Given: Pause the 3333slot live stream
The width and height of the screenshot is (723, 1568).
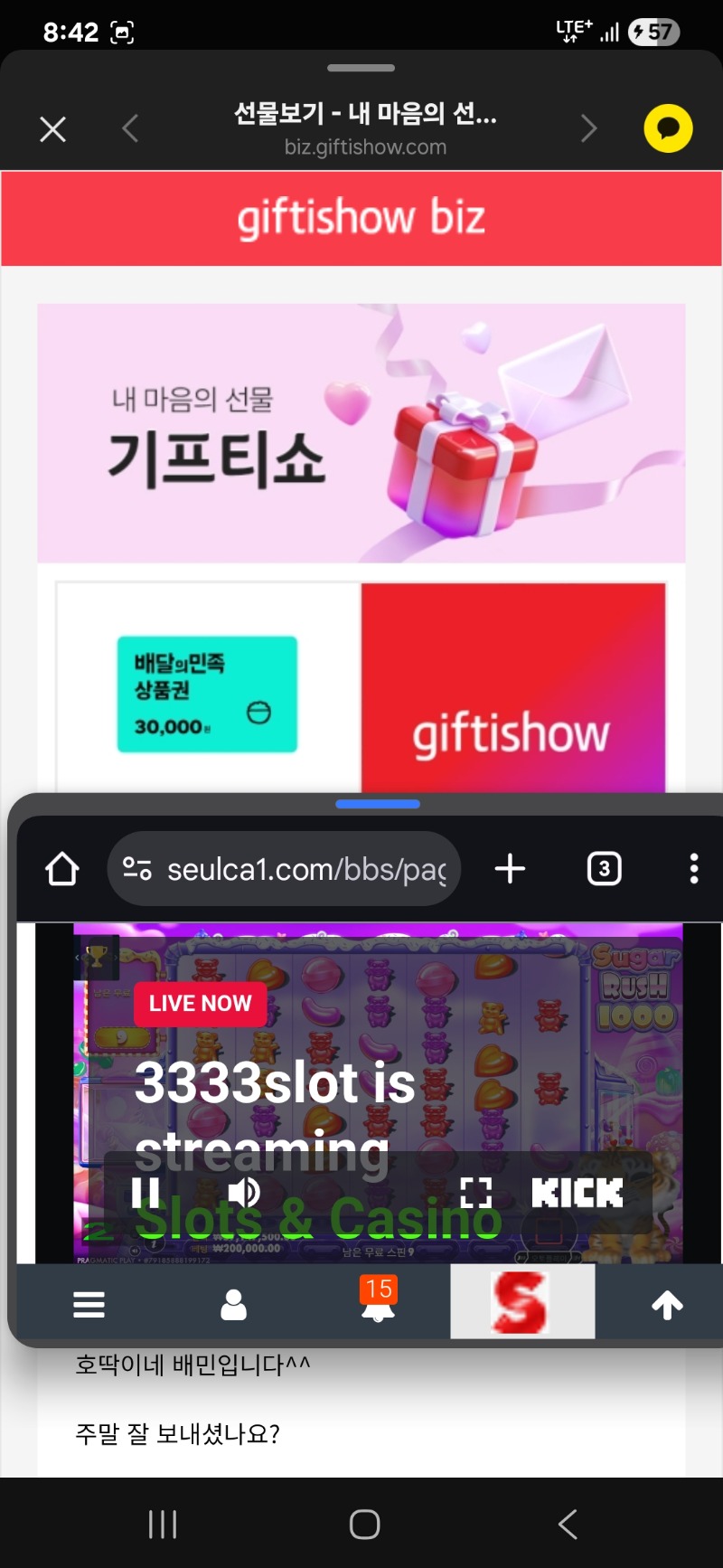Looking at the screenshot, I should click(x=146, y=1193).
